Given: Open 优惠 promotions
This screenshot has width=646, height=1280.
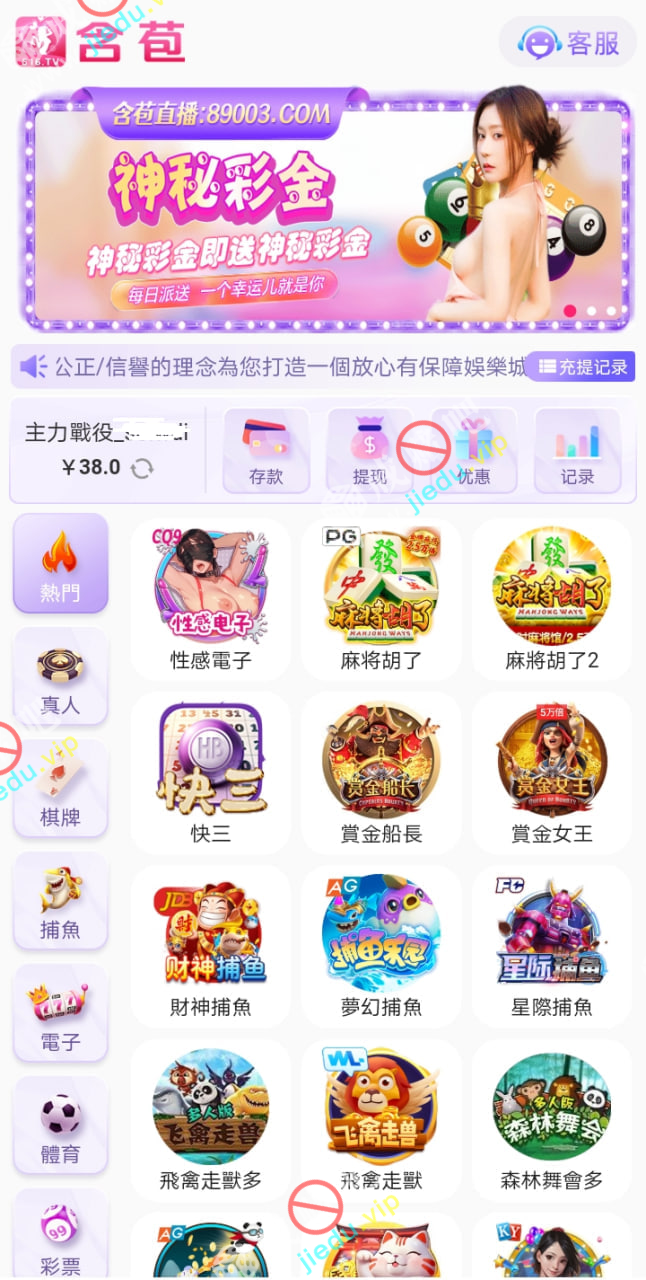Looking at the screenshot, I should (474, 451).
